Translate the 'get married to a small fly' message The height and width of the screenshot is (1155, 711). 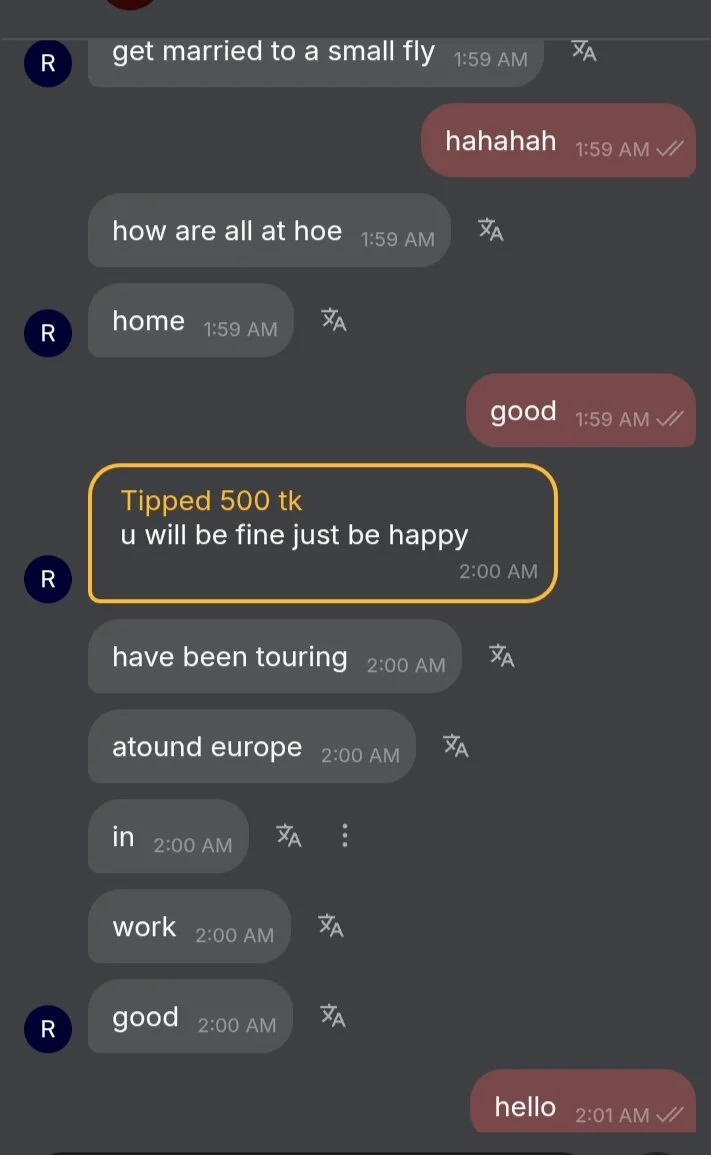click(x=584, y=52)
